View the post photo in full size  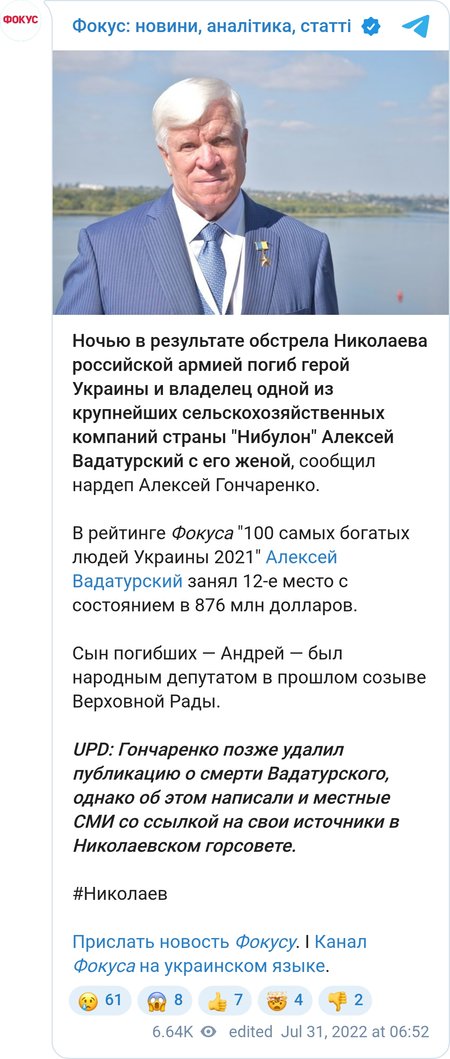[x=251, y=182]
